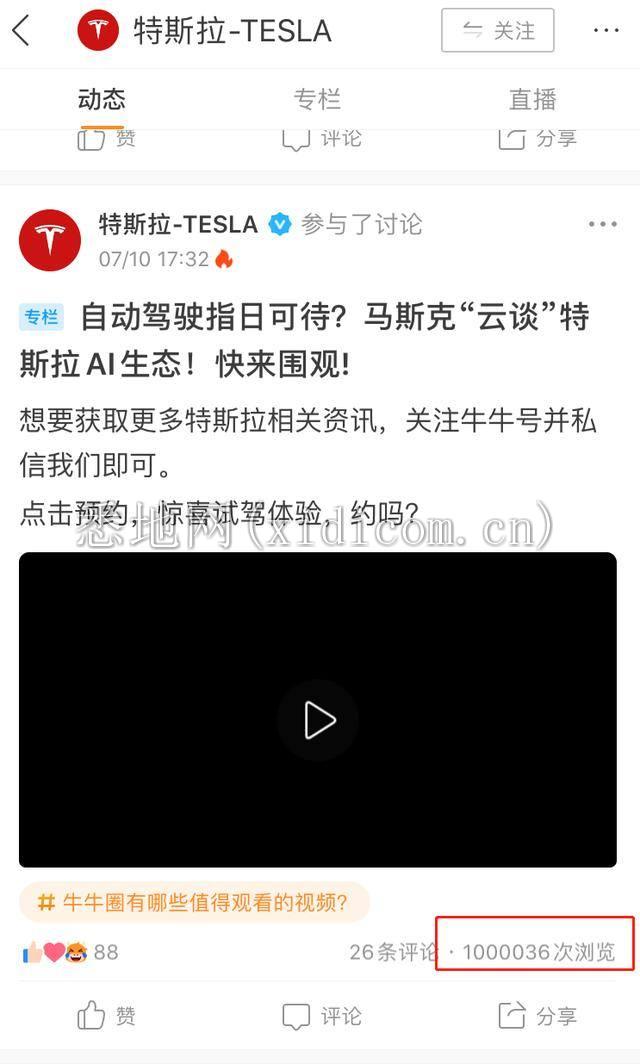The image size is (640, 1064).
Task: Switch to the 动态 tab
Action: click(x=102, y=99)
